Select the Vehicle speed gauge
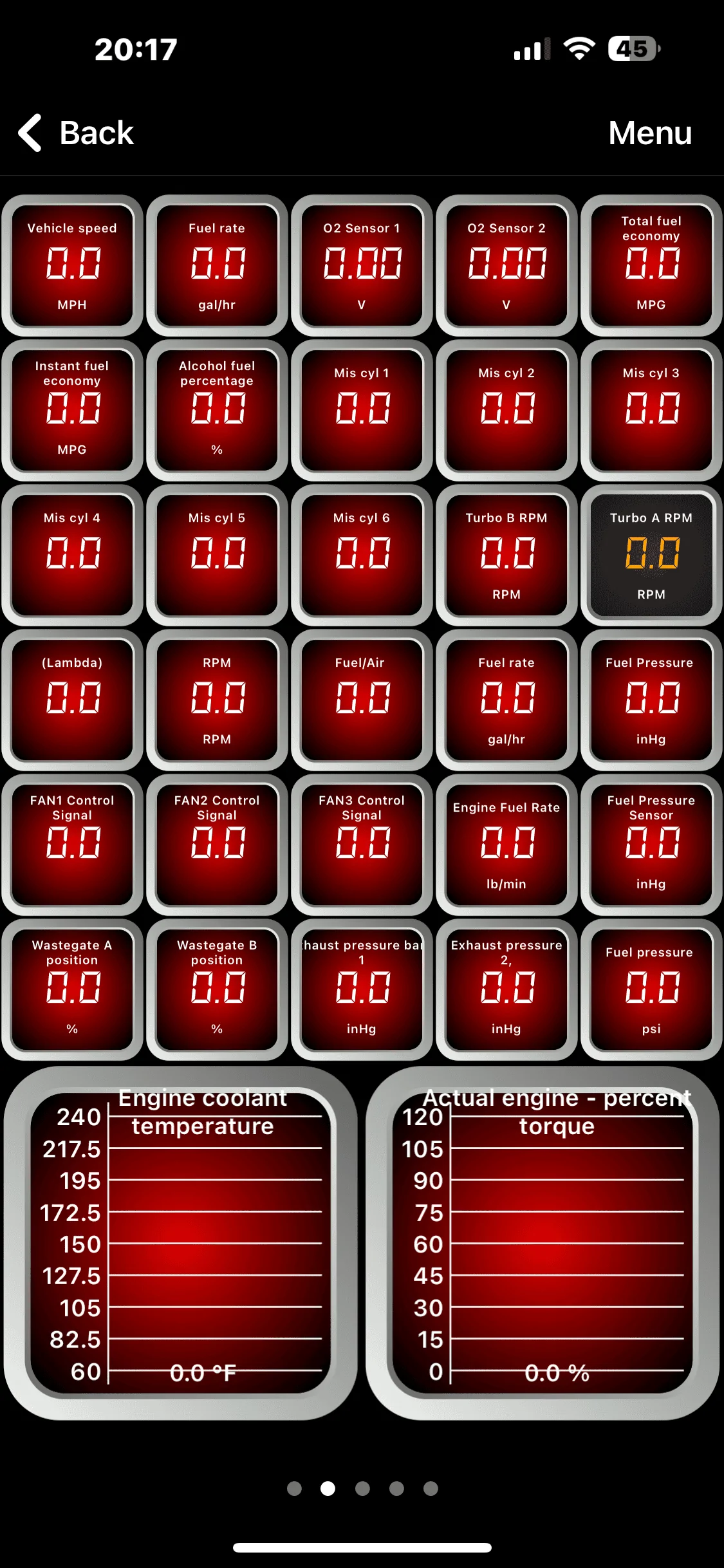Viewport: 724px width, 1568px height. pos(72,265)
